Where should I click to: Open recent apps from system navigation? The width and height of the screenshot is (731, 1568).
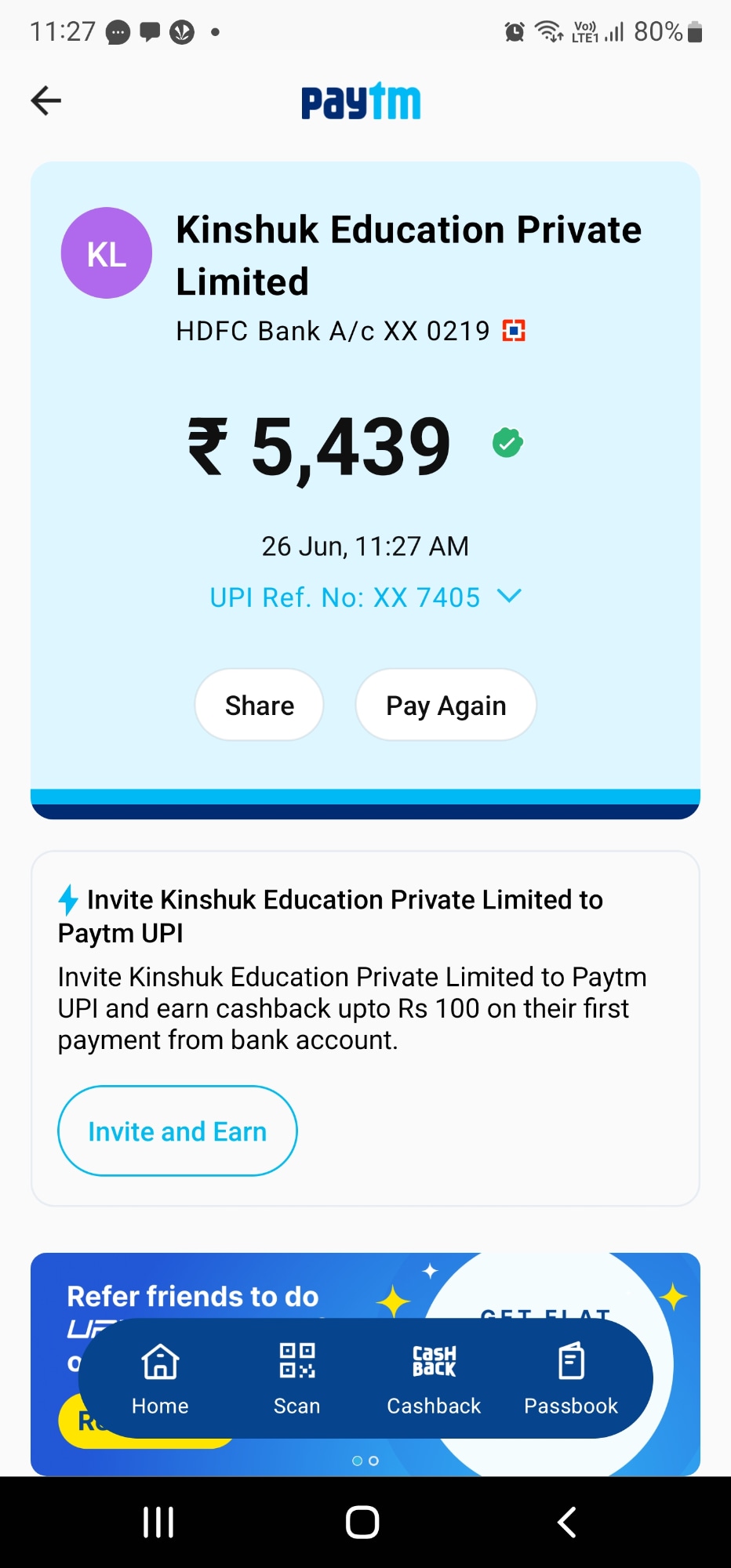pyautogui.click(x=158, y=1523)
